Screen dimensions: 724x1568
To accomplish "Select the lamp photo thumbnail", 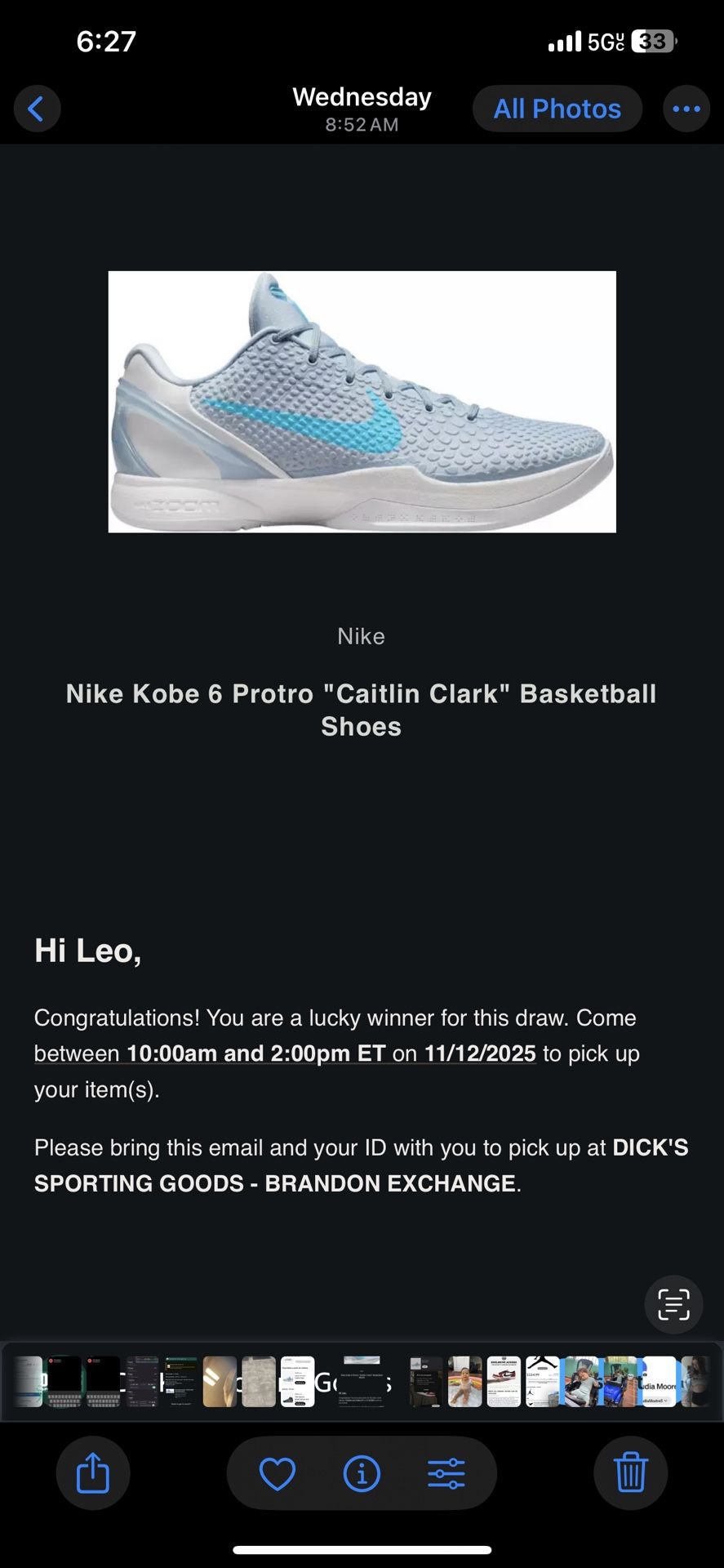I will 220,1382.
